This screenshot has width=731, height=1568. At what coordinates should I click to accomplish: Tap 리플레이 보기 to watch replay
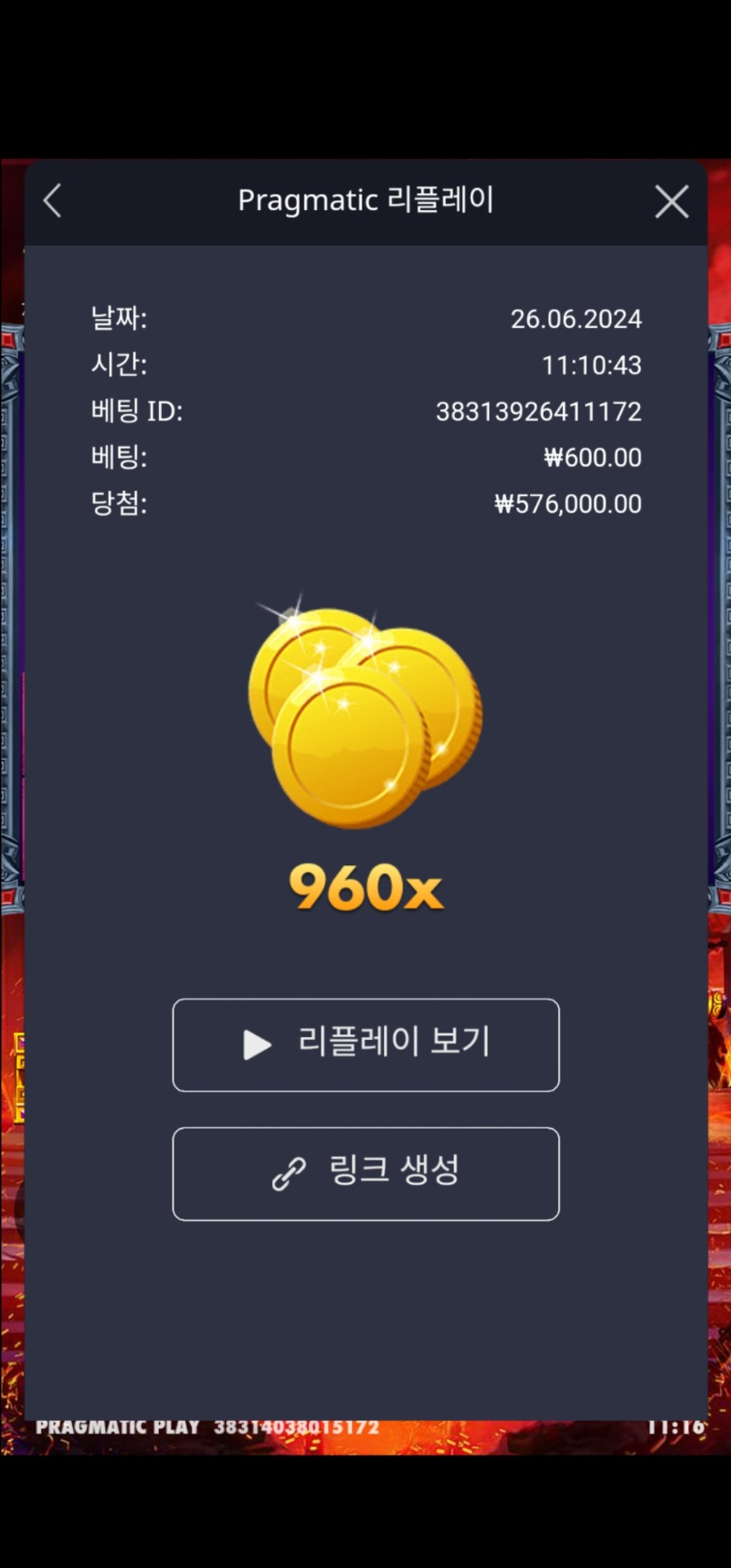365,1044
